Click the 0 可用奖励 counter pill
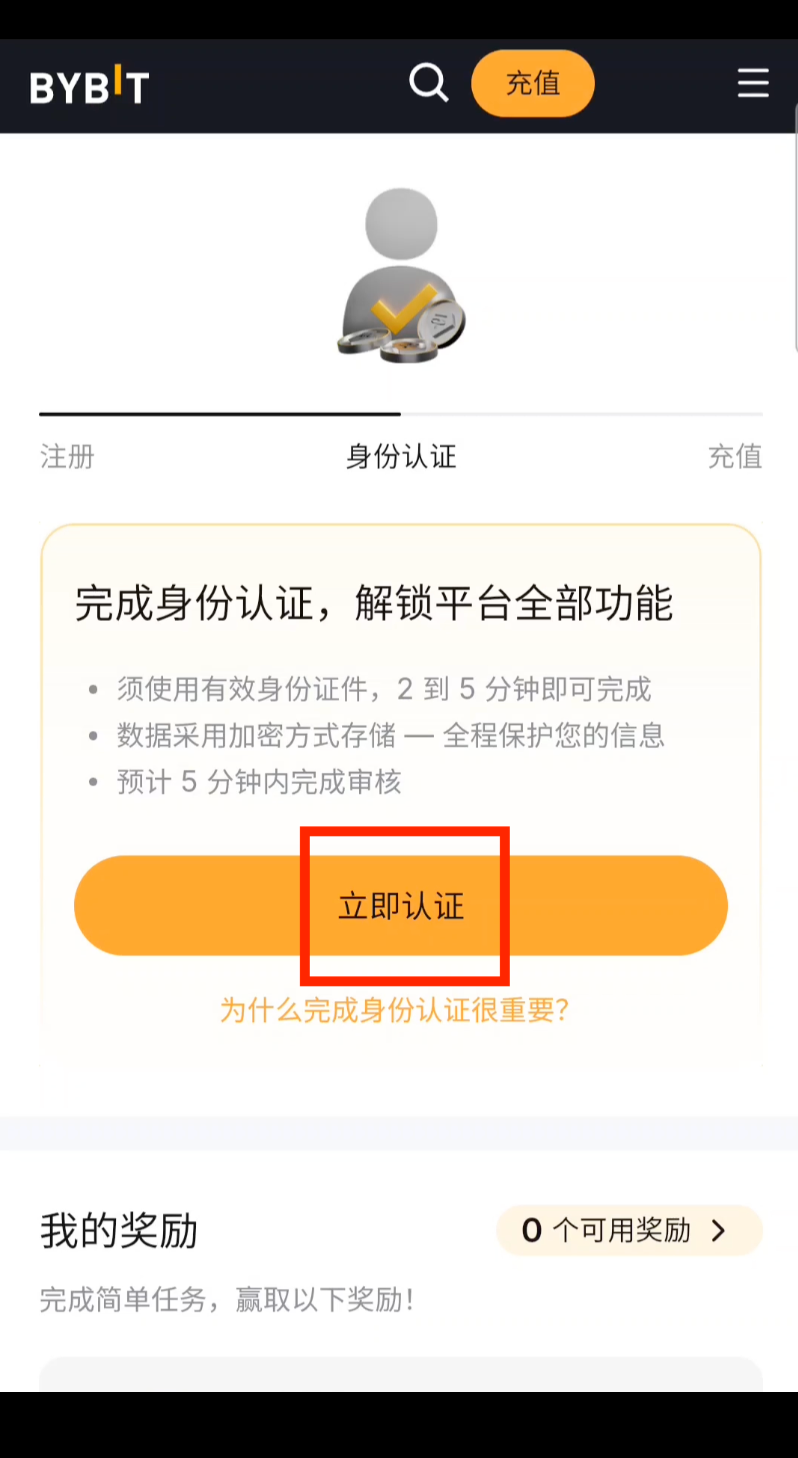798x1458 pixels. pyautogui.click(x=628, y=1231)
